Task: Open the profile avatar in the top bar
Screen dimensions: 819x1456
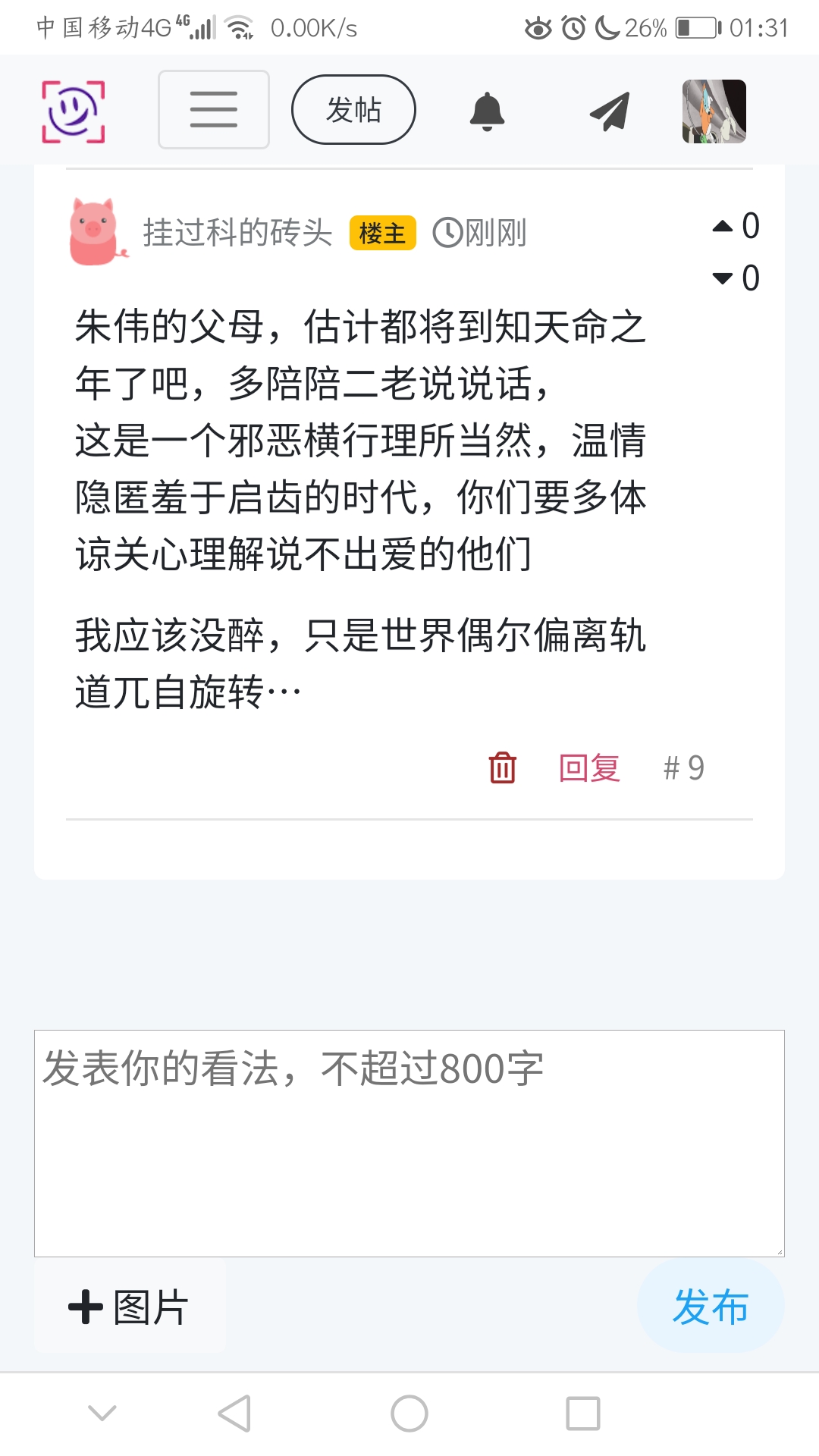Action: pos(714,111)
